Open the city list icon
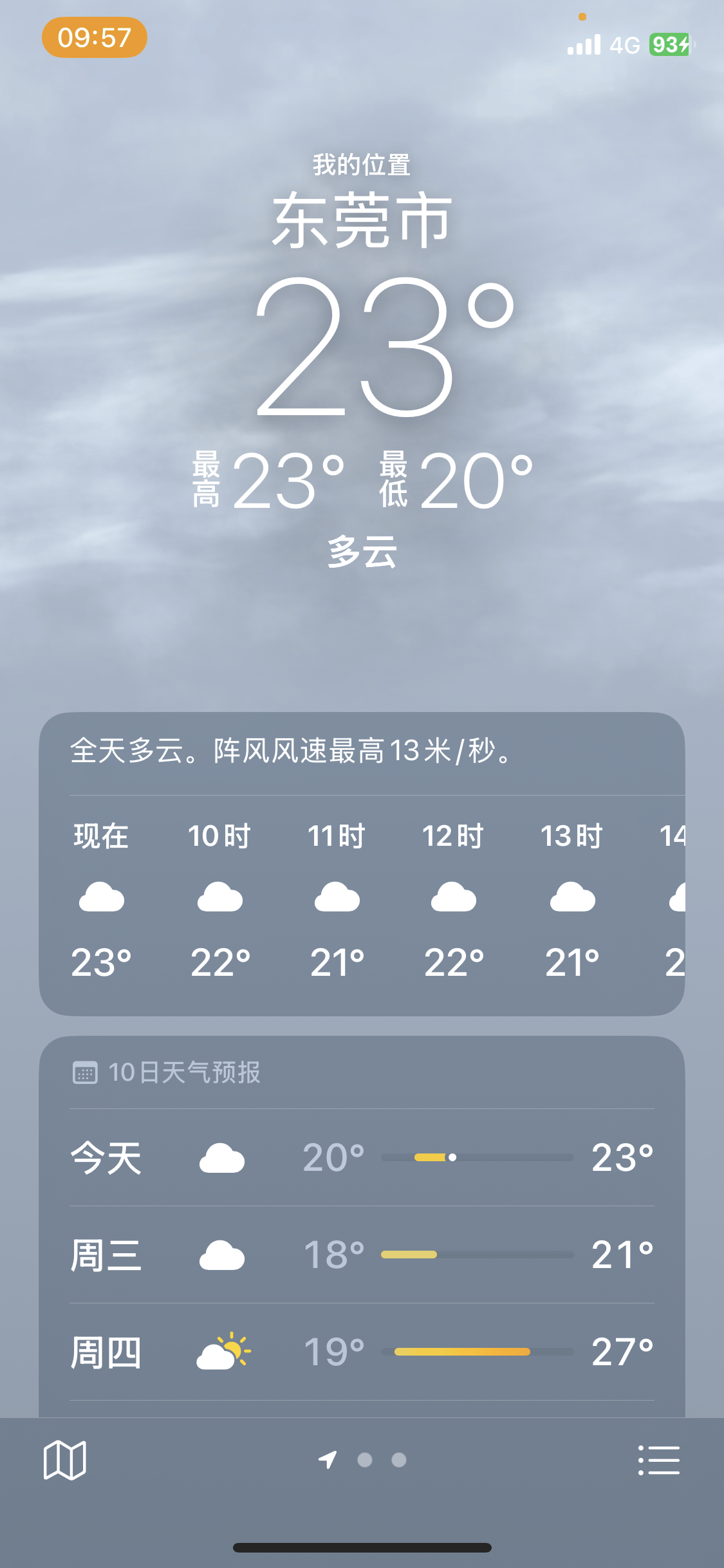Image resolution: width=724 pixels, height=1568 pixels. (x=658, y=1460)
